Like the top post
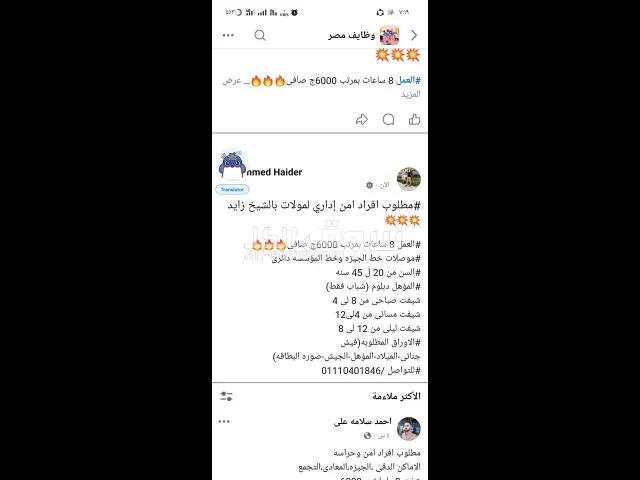640x480 pixels. coord(414,119)
